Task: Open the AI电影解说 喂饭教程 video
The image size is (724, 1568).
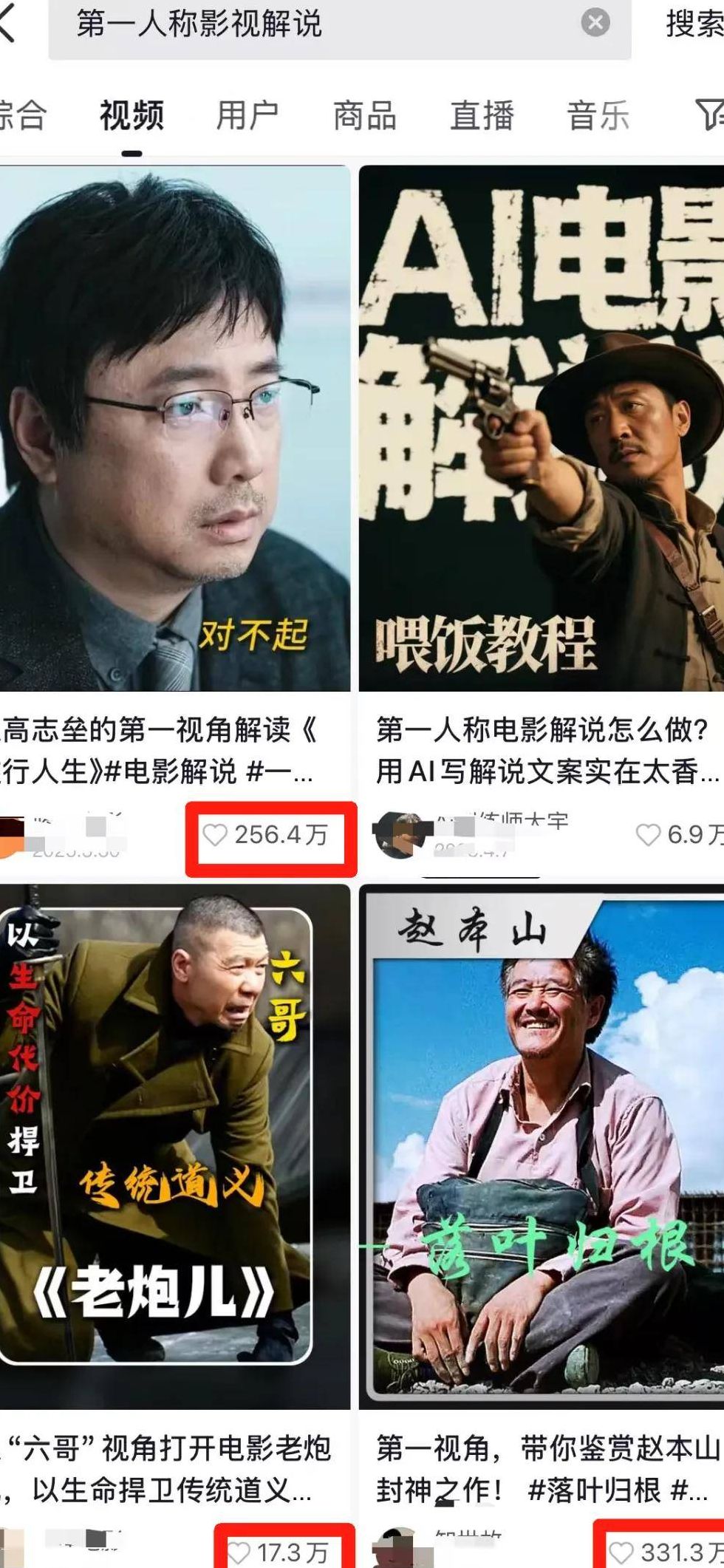Action: [x=542, y=429]
